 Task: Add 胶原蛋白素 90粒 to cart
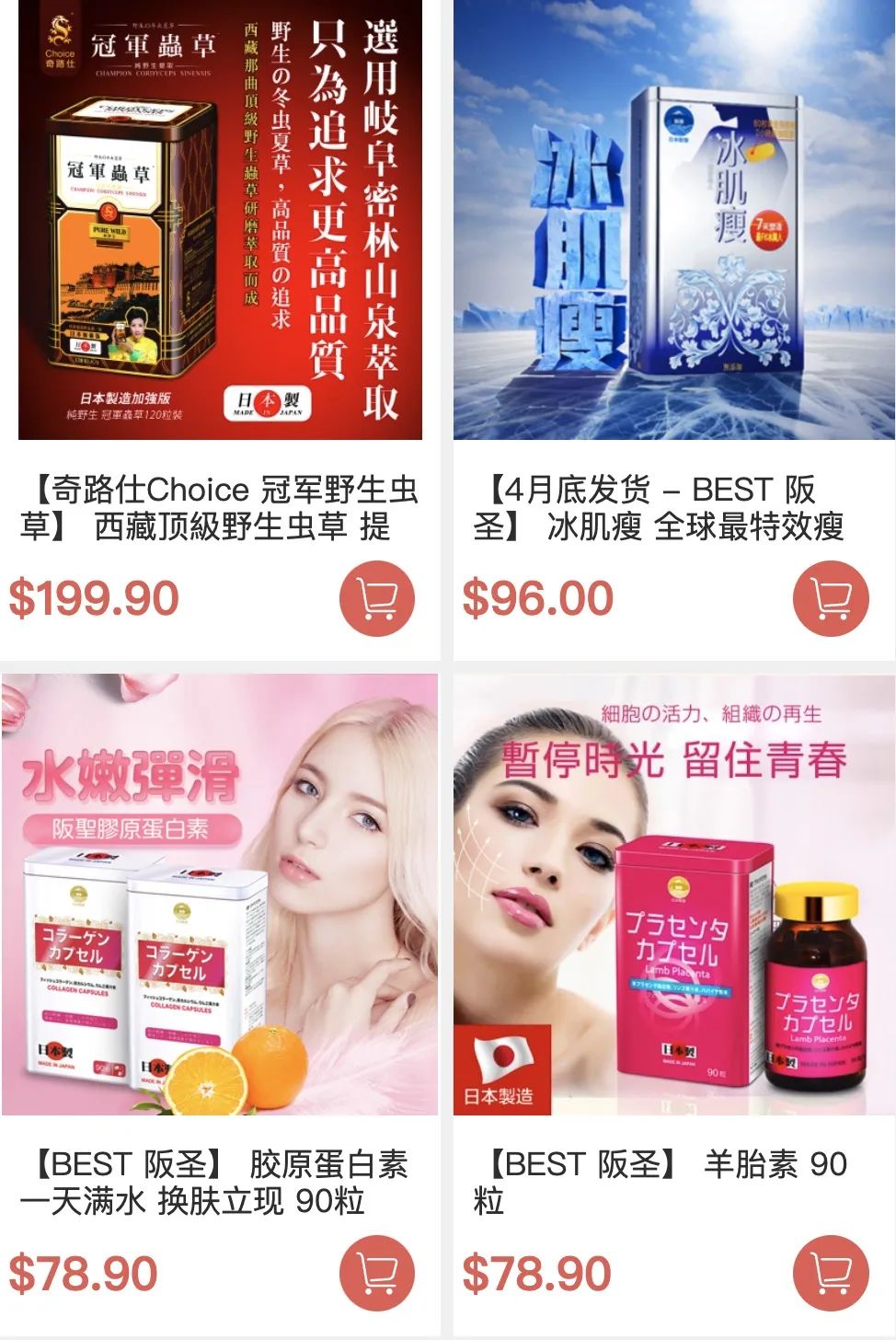(376, 1273)
